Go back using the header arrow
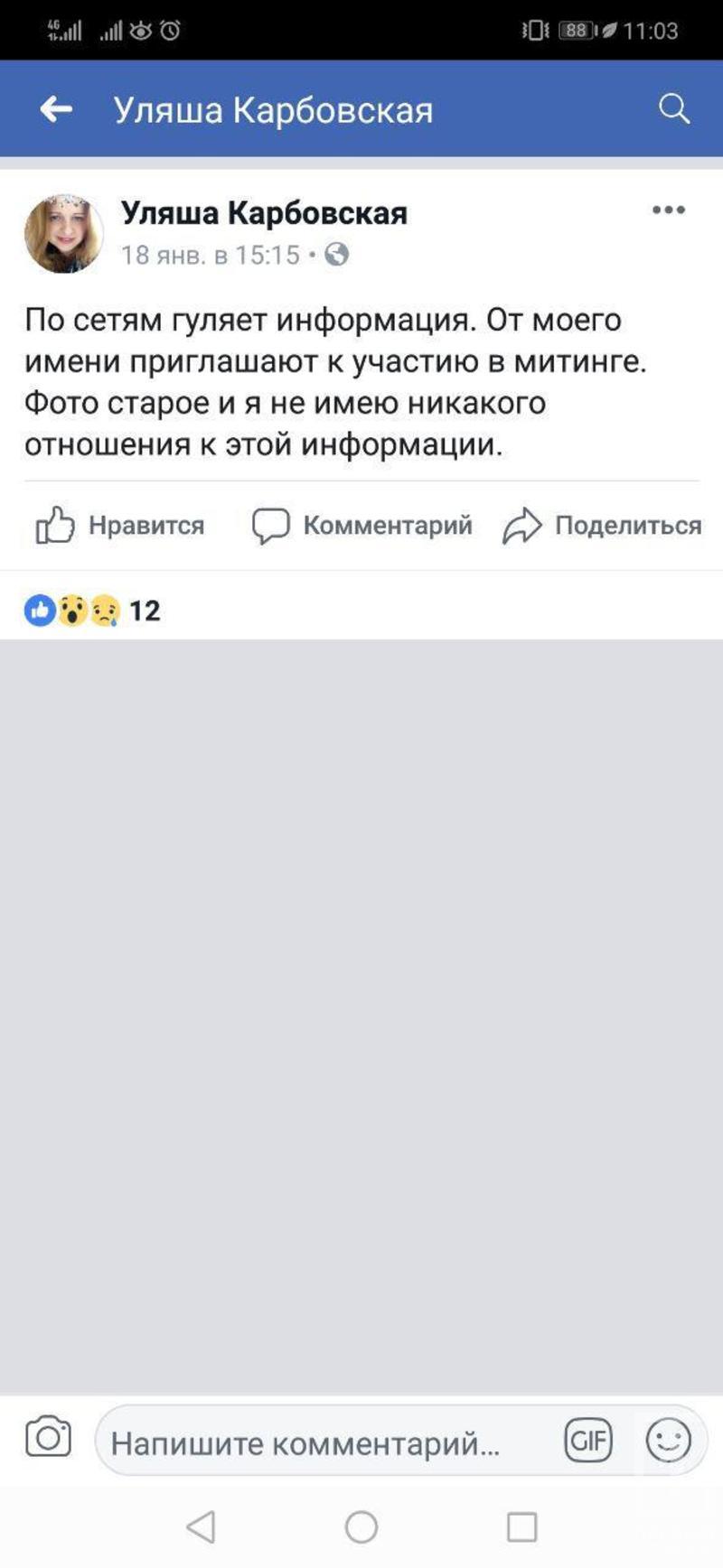This screenshot has height=1568, width=723. coord(56,109)
